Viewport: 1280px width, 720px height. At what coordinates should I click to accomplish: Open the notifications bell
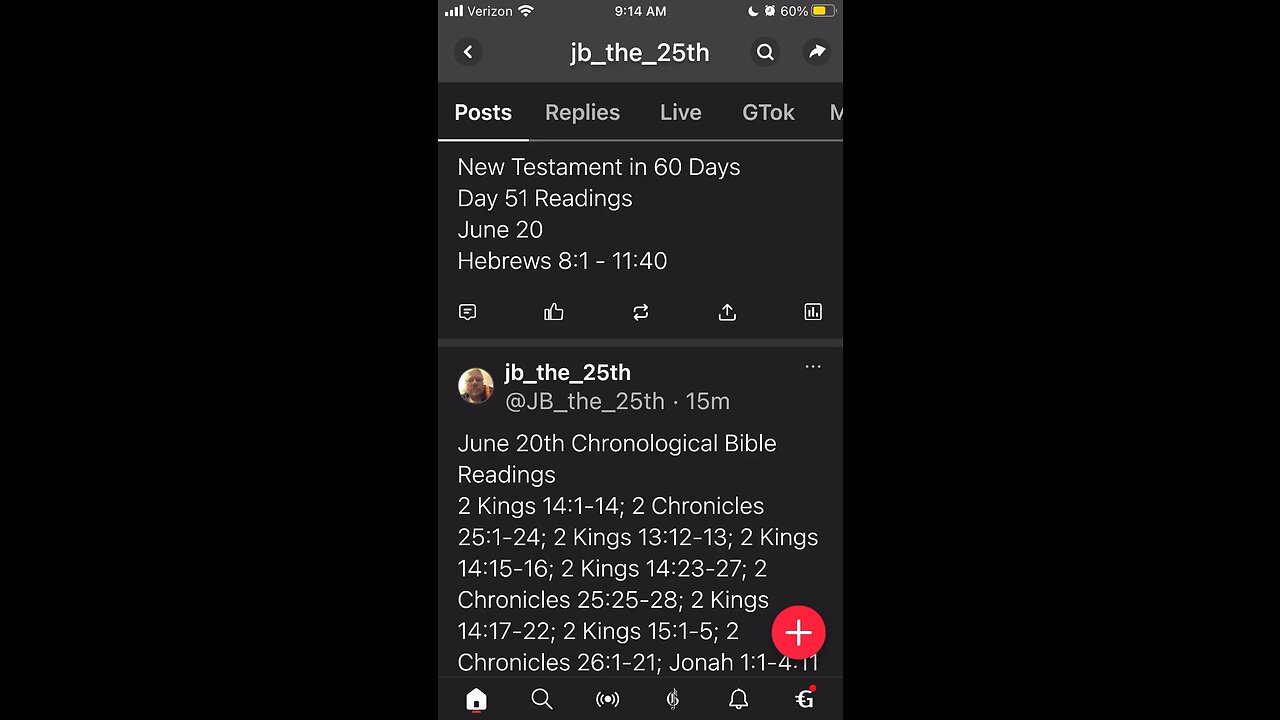pyautogui.click(x=738, y=699)
